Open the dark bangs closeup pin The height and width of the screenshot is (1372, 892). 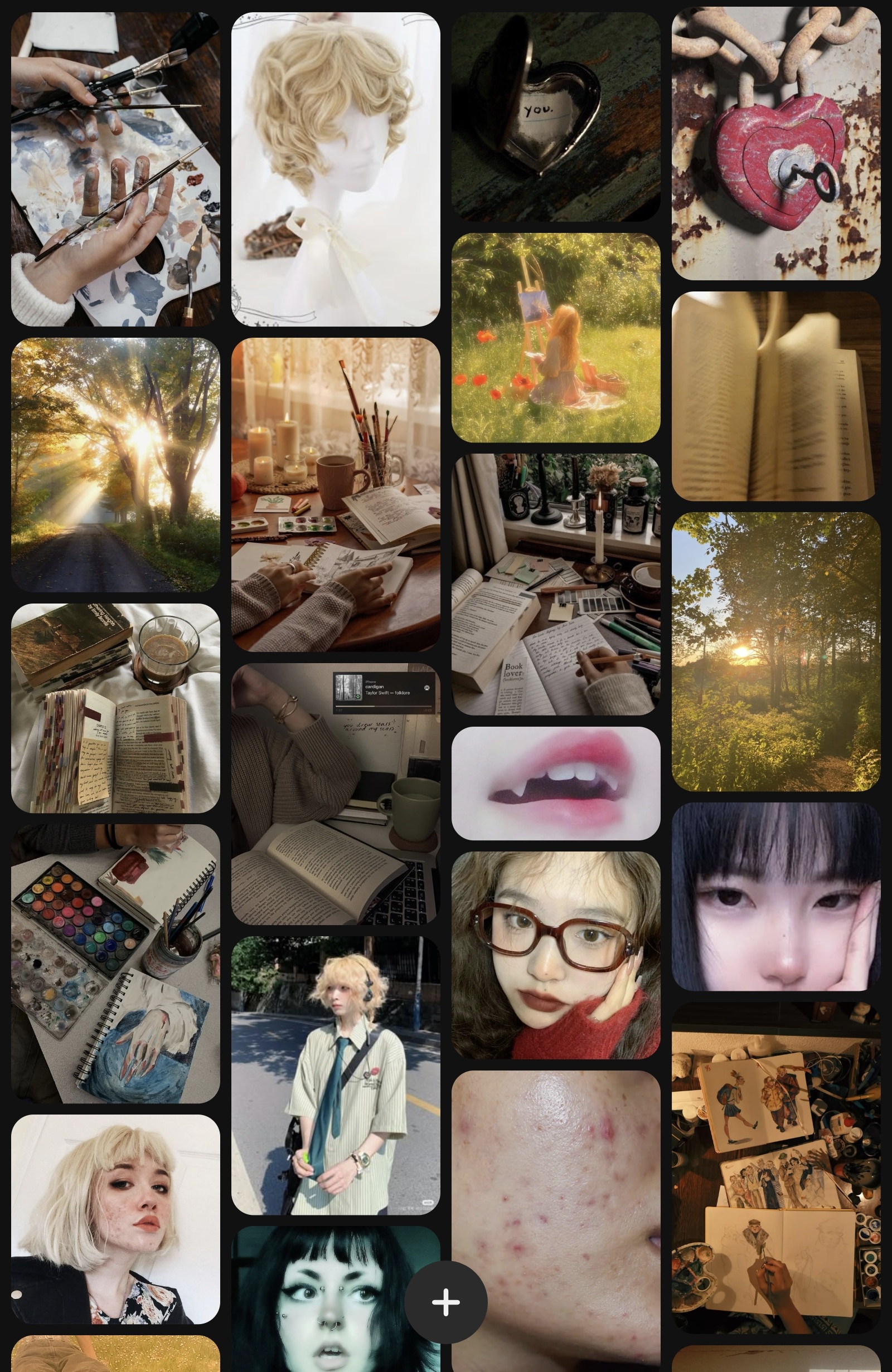coord(775,897)
